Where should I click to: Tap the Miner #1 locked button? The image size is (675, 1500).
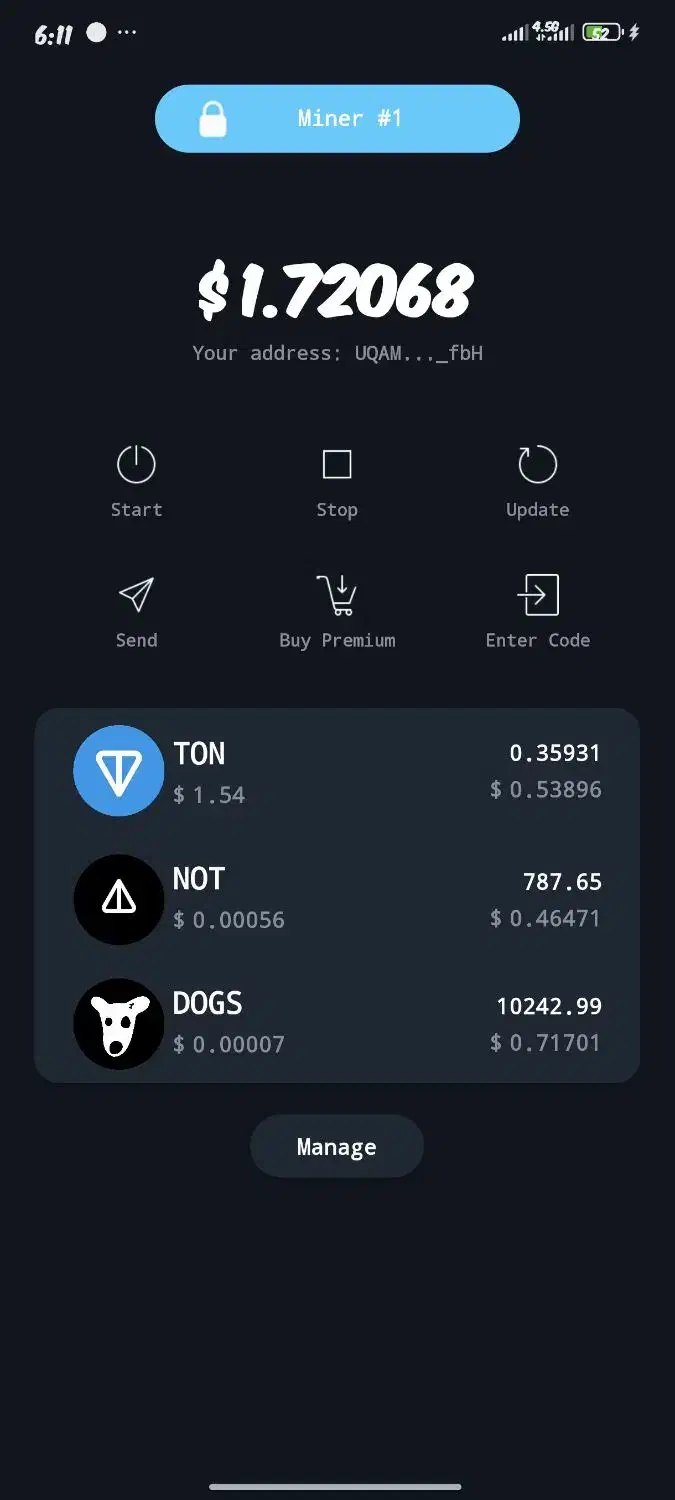[337, 119]
